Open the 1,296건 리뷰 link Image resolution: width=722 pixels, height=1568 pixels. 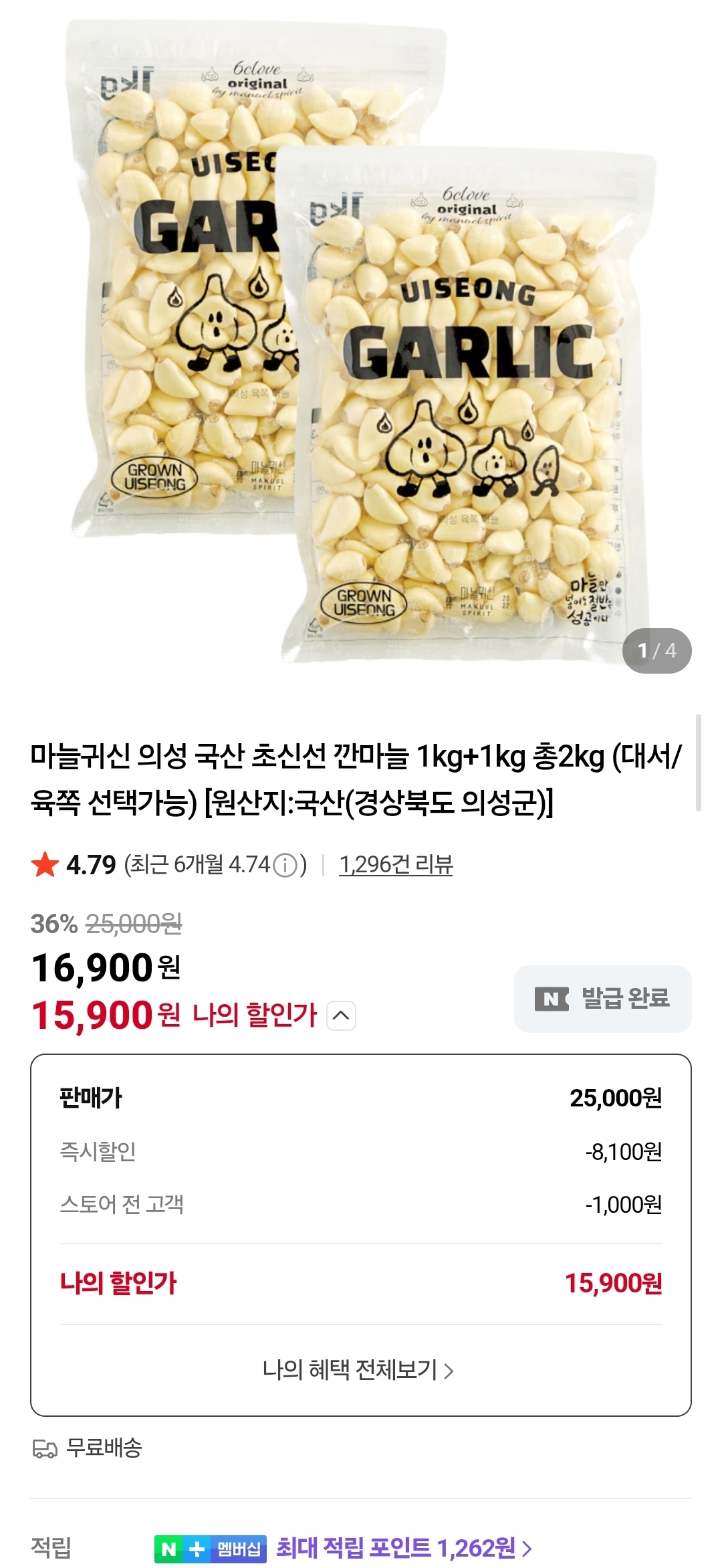396,864
